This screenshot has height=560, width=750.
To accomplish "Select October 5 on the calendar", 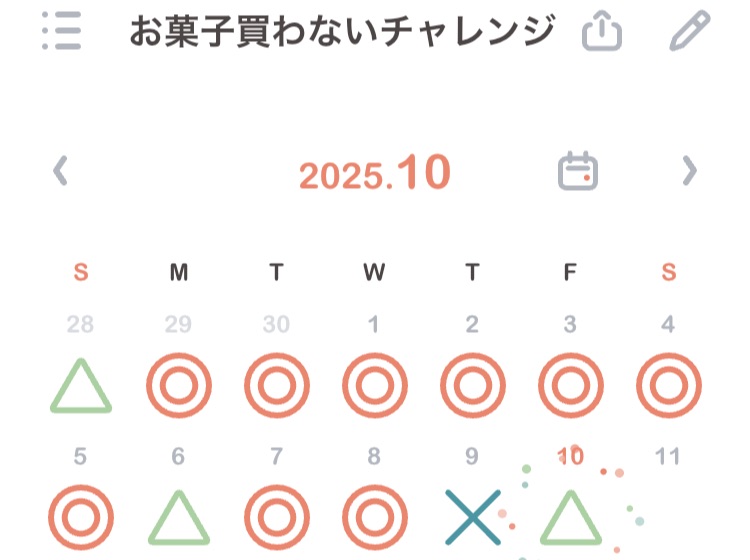I will click(81, 516).
